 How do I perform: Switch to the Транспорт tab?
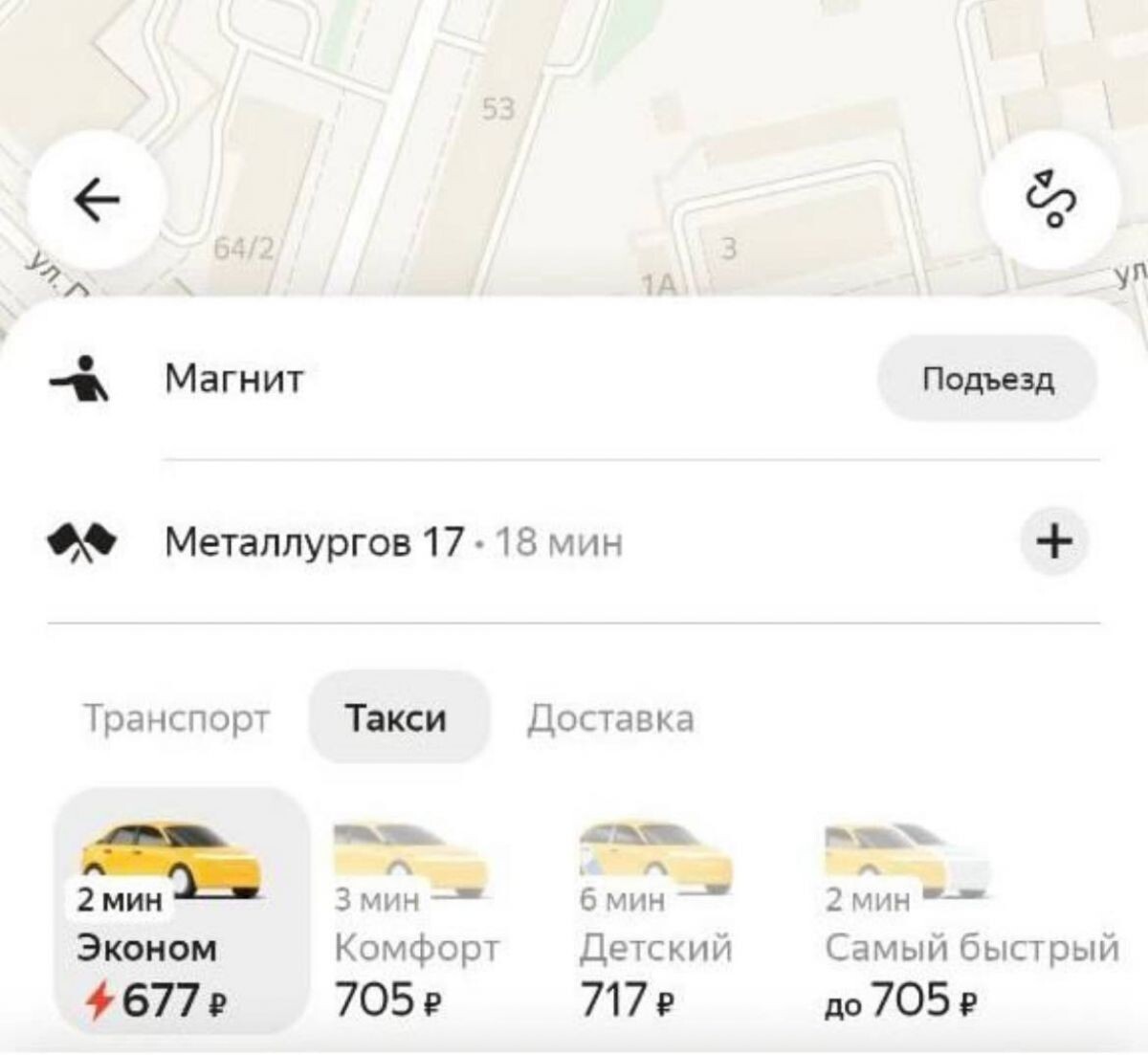(x=177, y=717)
